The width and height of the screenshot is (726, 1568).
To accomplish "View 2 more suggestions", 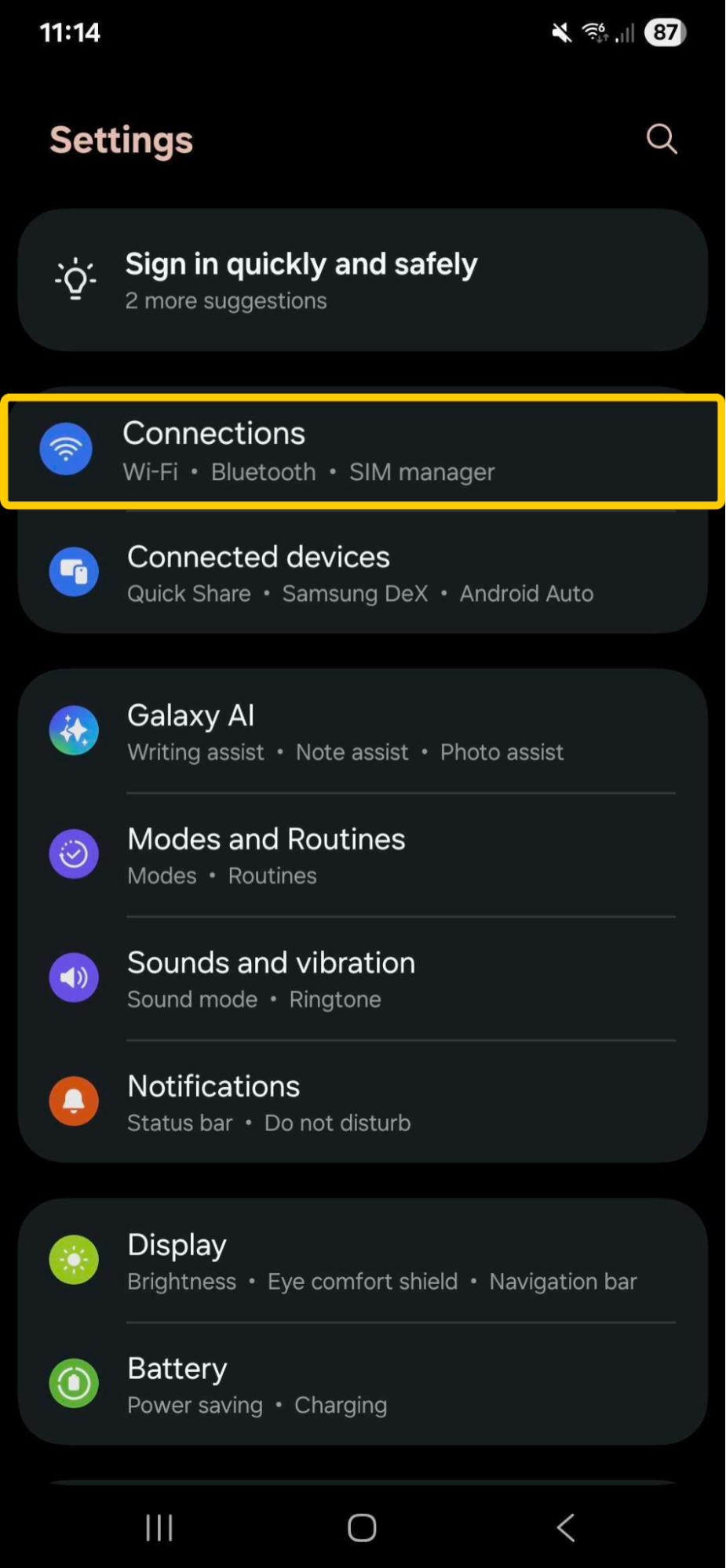I will click(x=225, y=300).
